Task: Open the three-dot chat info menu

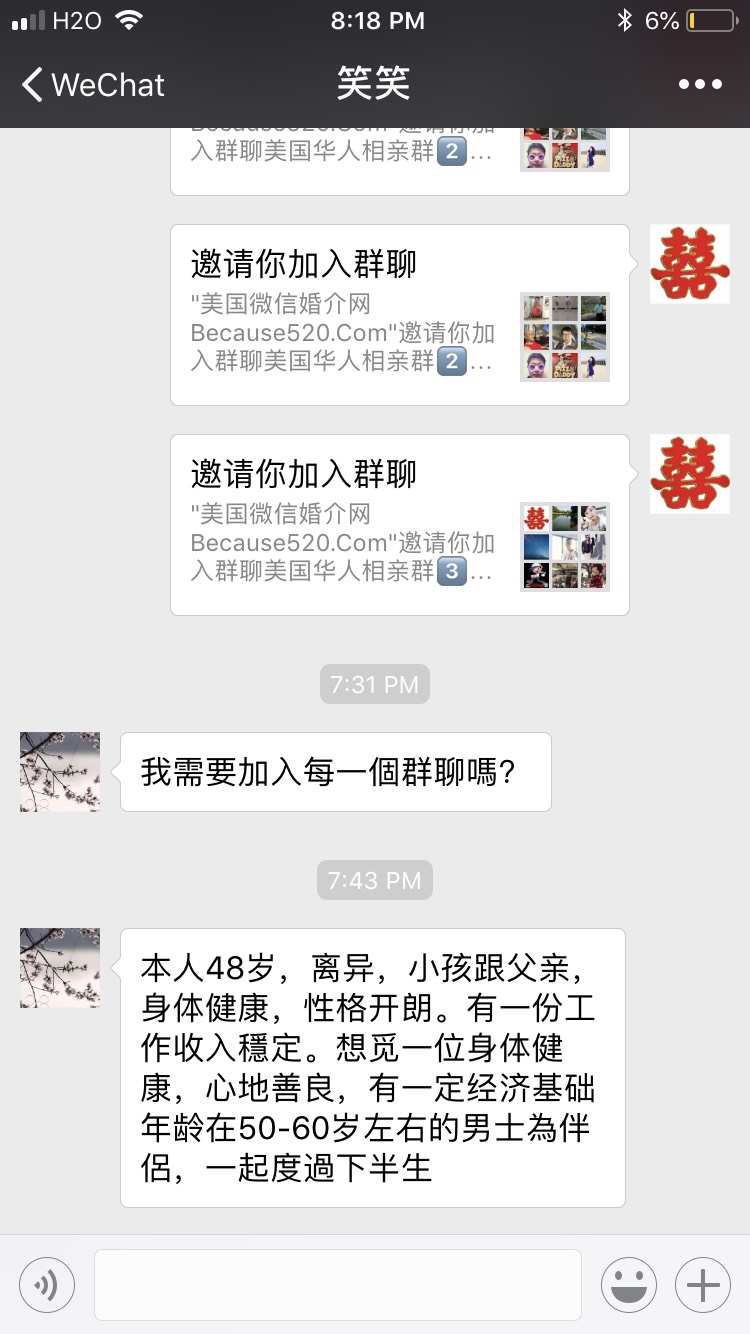Action: tap(700, 85)
